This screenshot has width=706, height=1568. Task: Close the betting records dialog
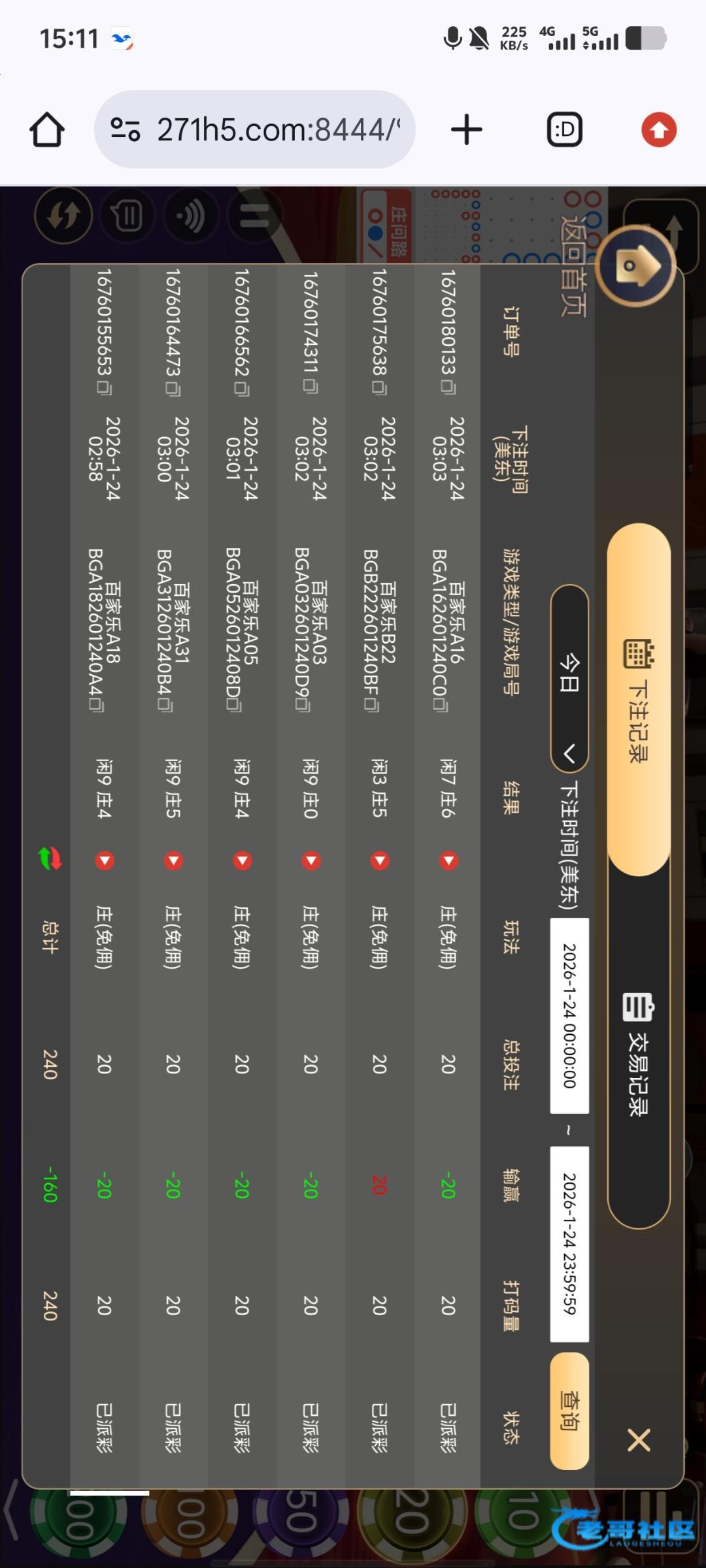point(639,1440)
